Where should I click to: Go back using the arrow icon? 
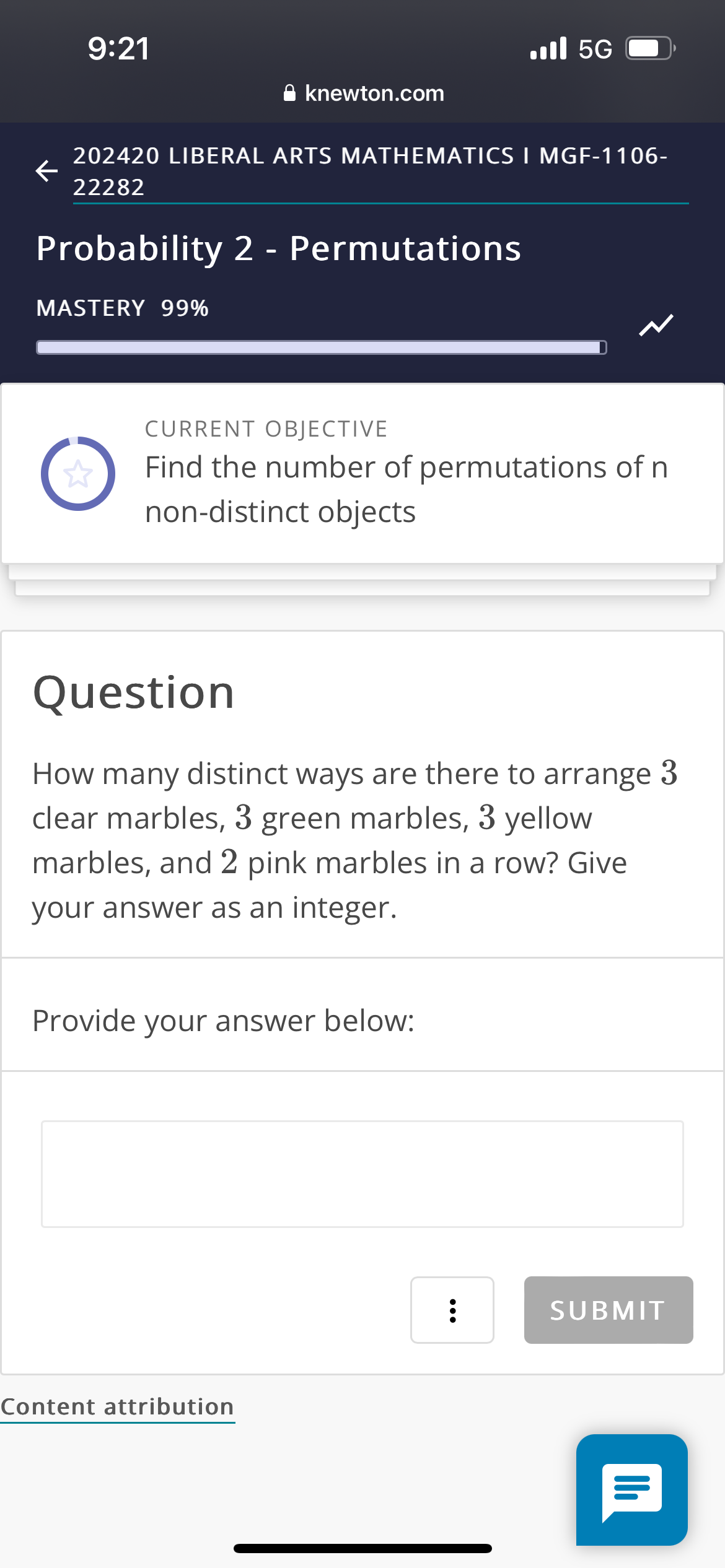(46, 171)
